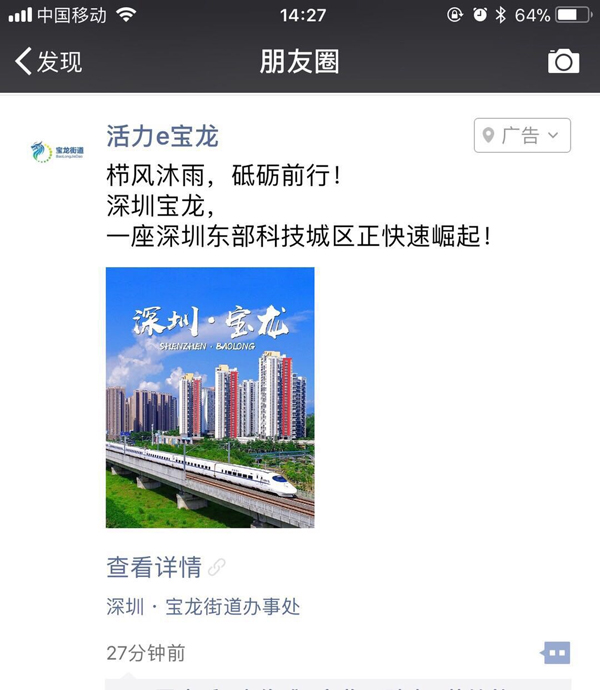Open the 活力e宝龙 profile name
The height and width of the screenshot is (690, 600).
[x=162, y=136]
